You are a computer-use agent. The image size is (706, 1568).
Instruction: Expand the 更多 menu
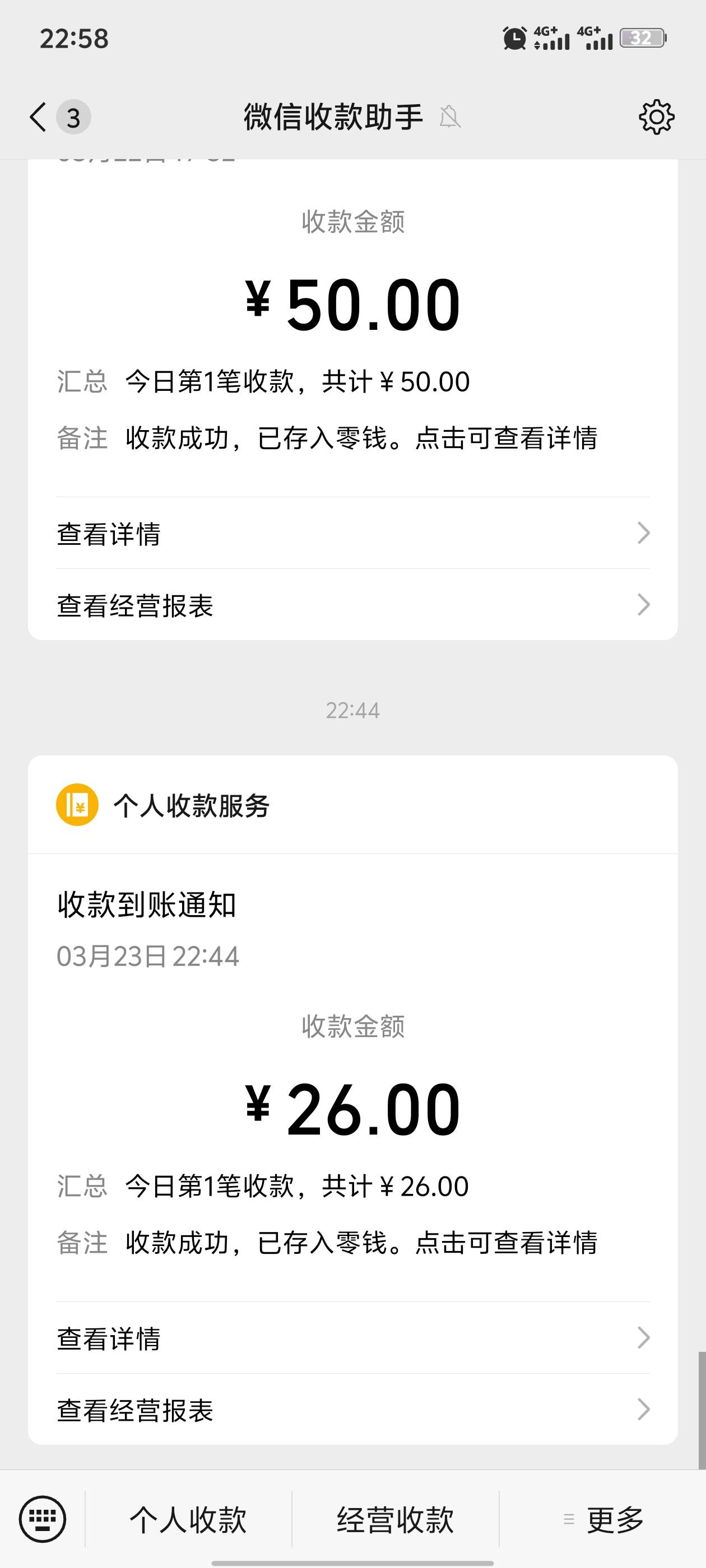[603, 1519]
